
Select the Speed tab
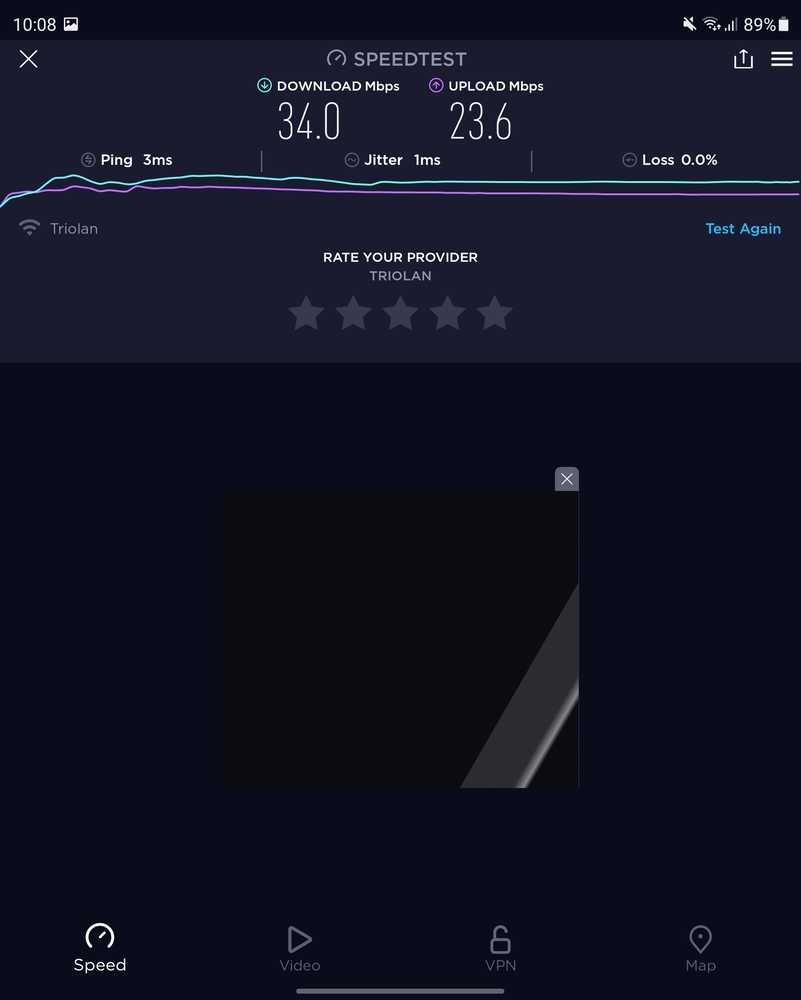pos(100,948)
